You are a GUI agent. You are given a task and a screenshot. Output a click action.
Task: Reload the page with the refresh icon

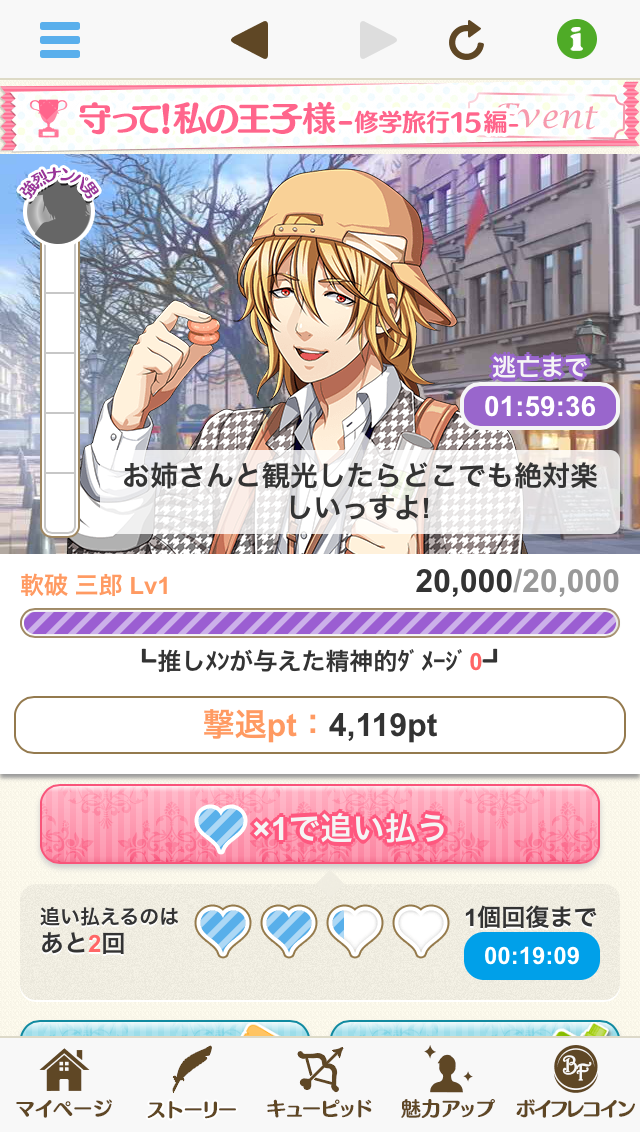tap(466, 40)
